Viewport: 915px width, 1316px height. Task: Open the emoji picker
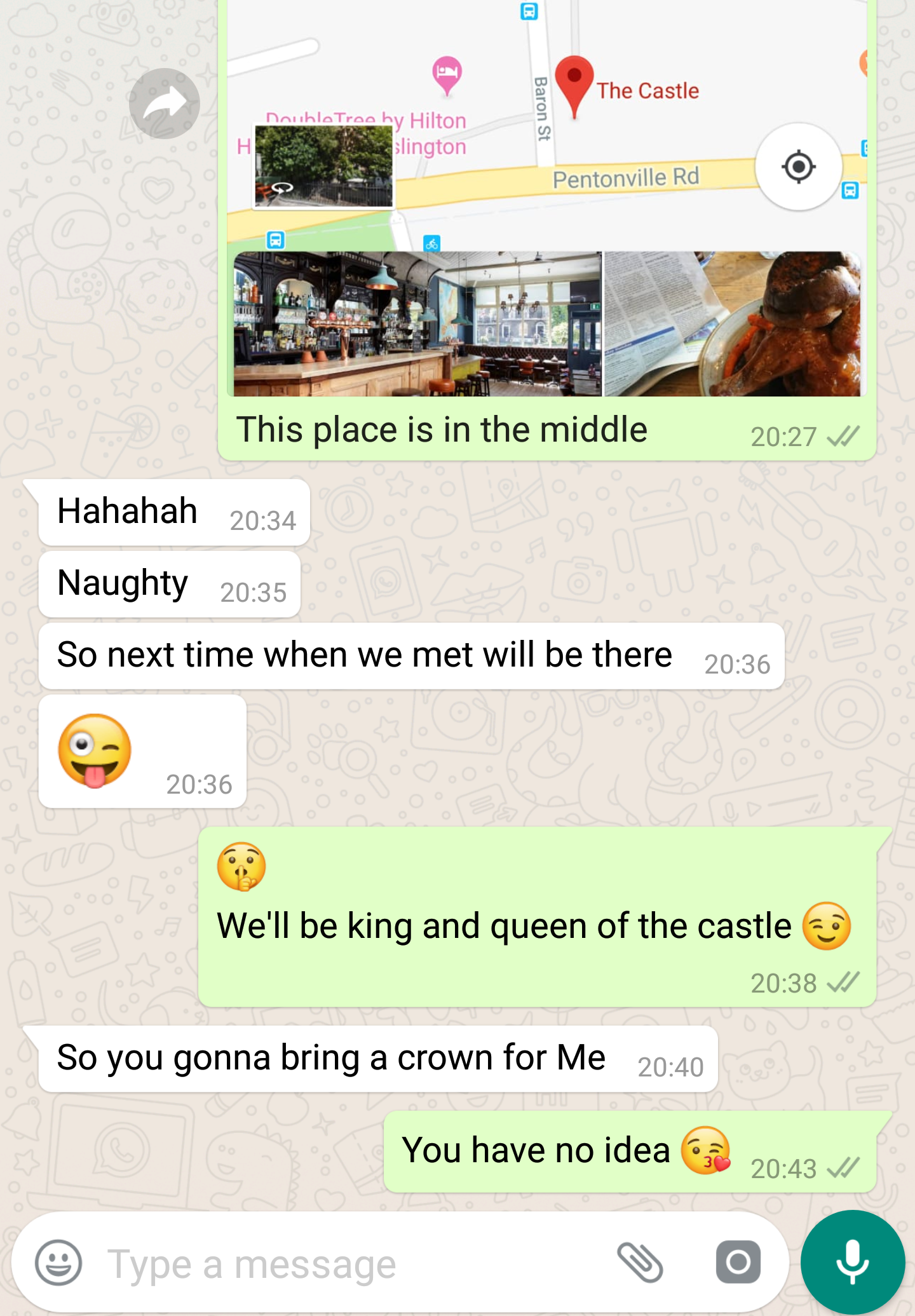pyautogui.click(x=58, y=1263)
